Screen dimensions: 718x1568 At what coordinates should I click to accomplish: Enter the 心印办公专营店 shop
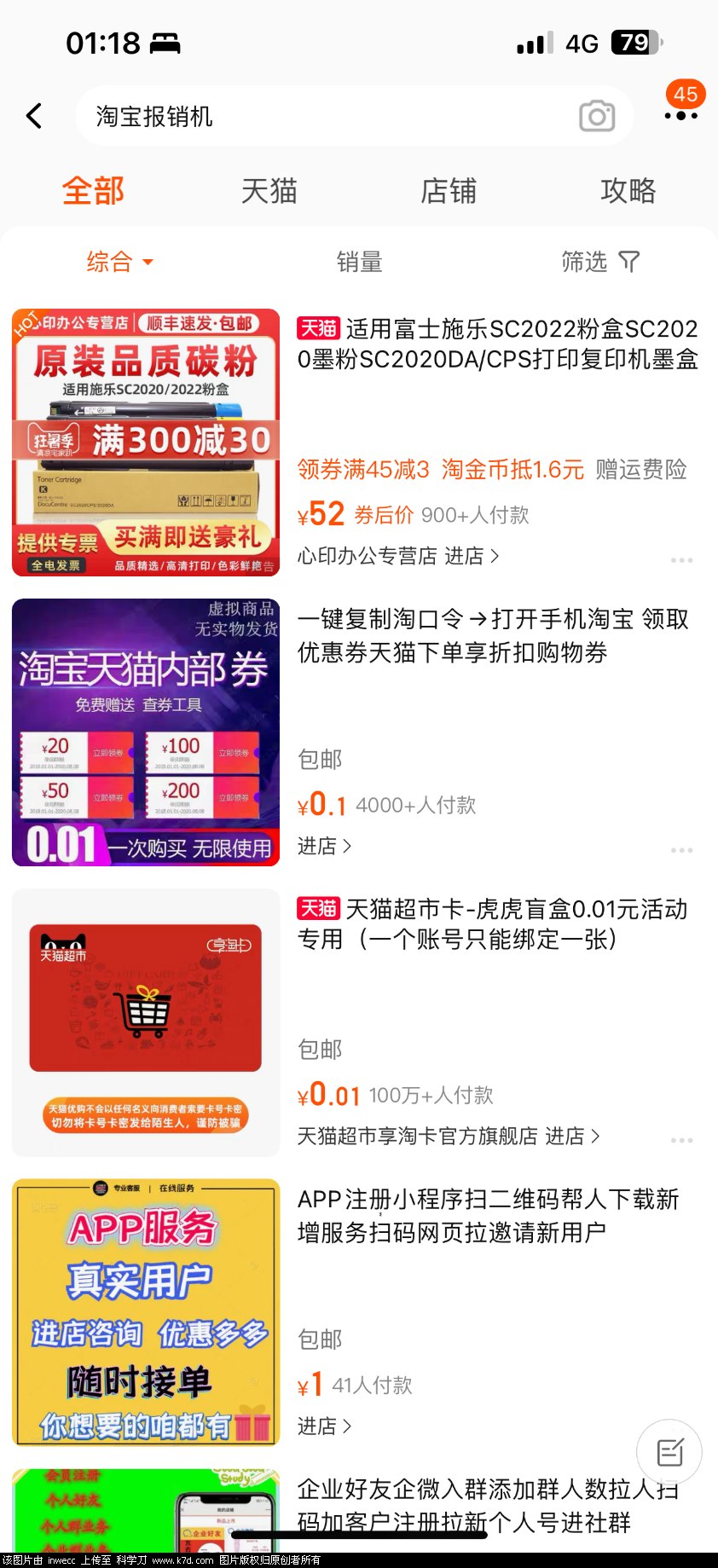tap(398, 557)
